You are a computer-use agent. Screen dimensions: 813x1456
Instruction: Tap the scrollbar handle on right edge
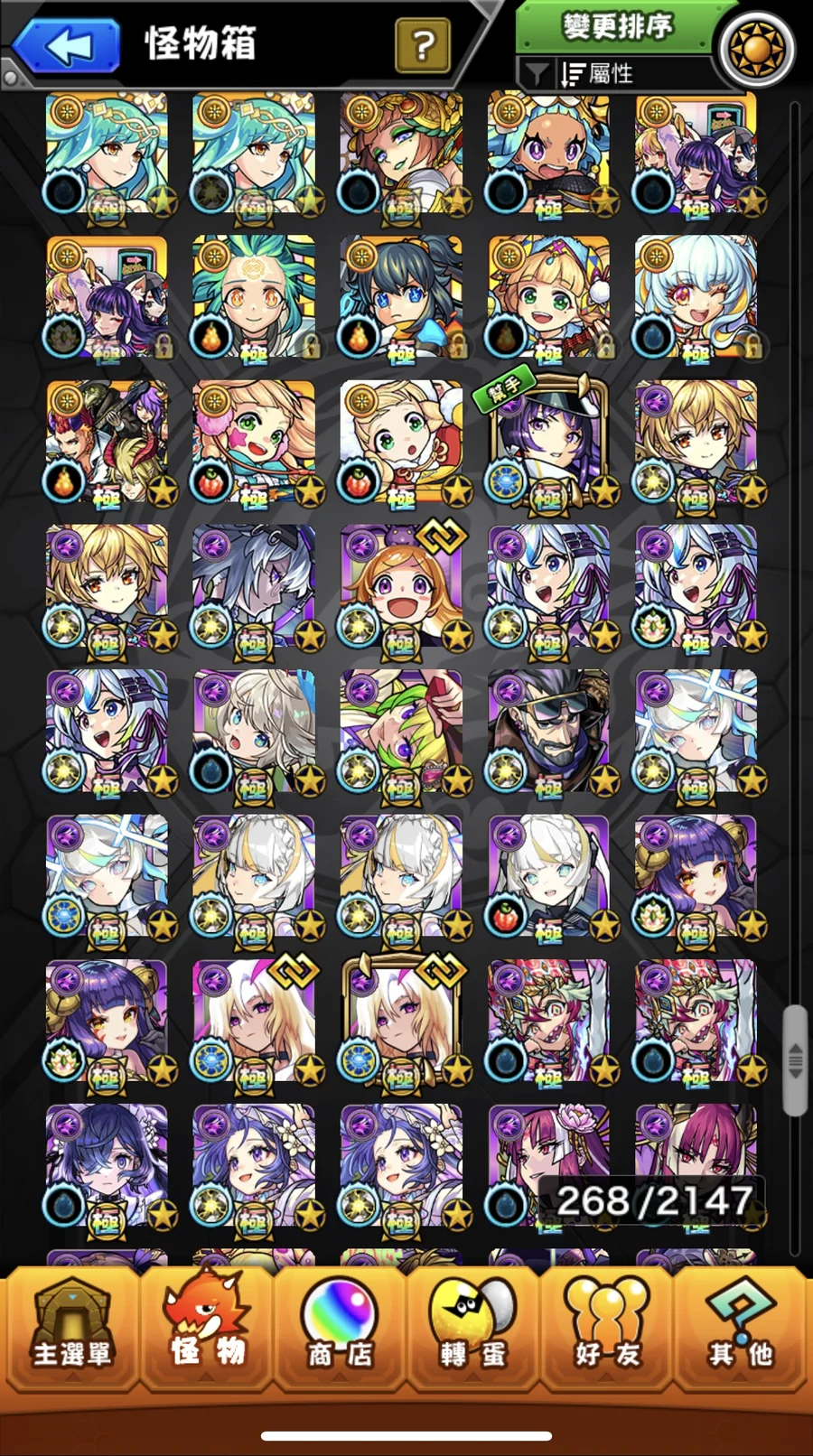(795, 1060)
